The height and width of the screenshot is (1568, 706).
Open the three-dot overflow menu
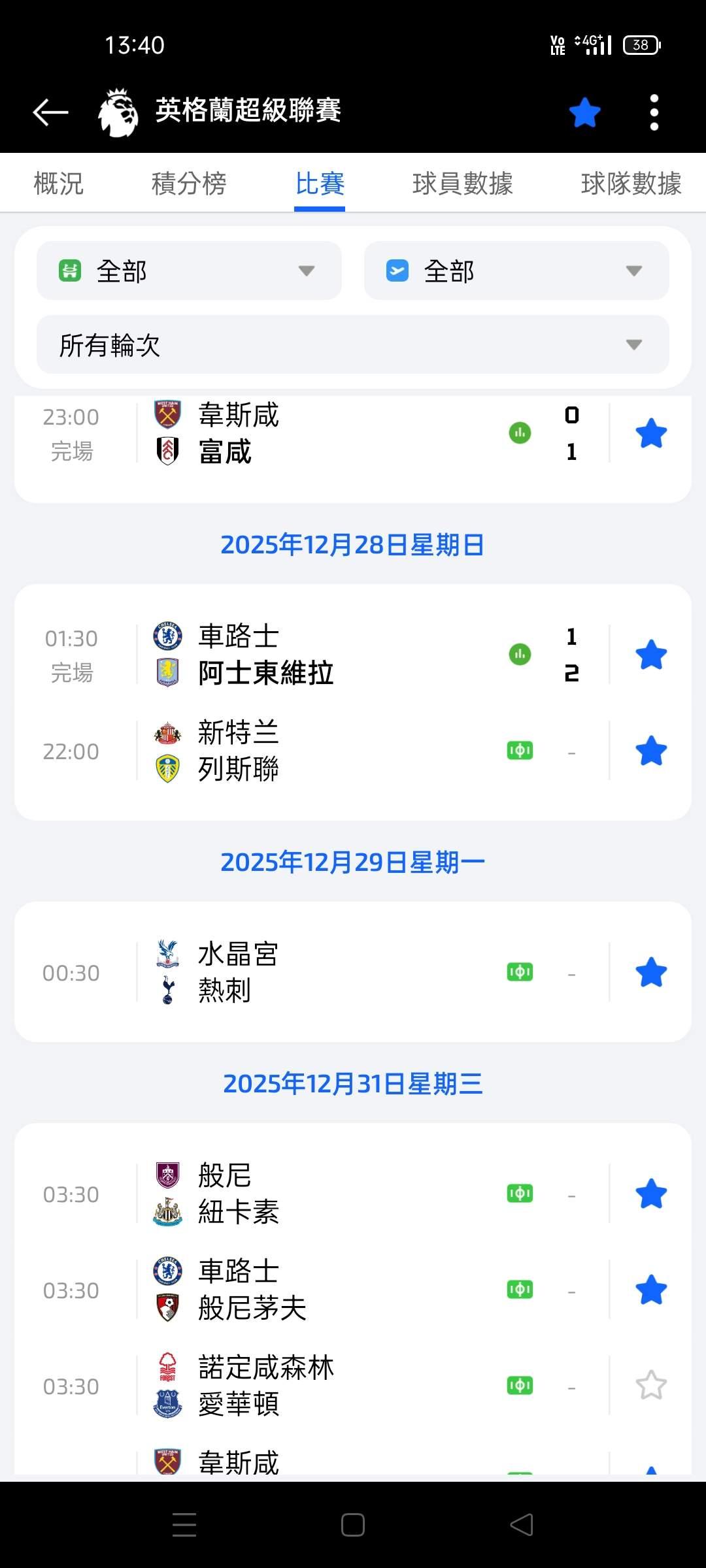point(654,112)
